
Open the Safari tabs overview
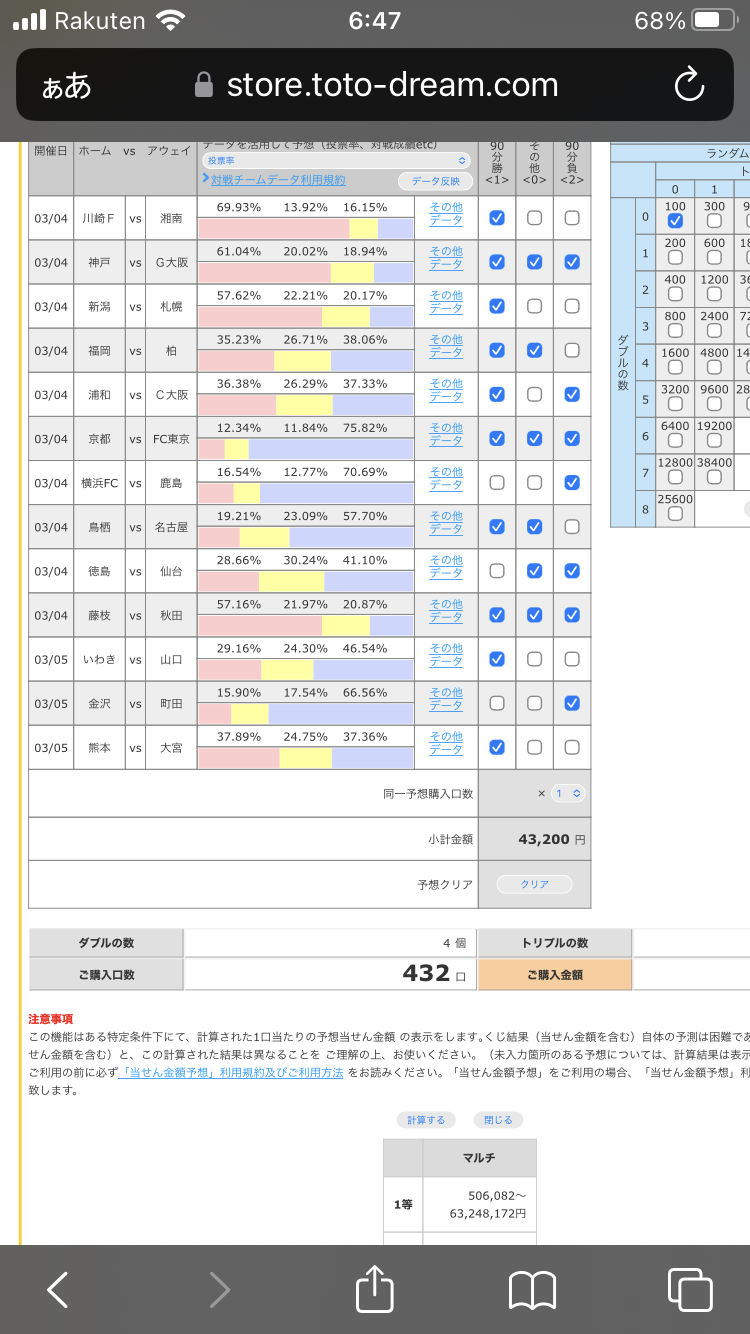point(689,1290)
